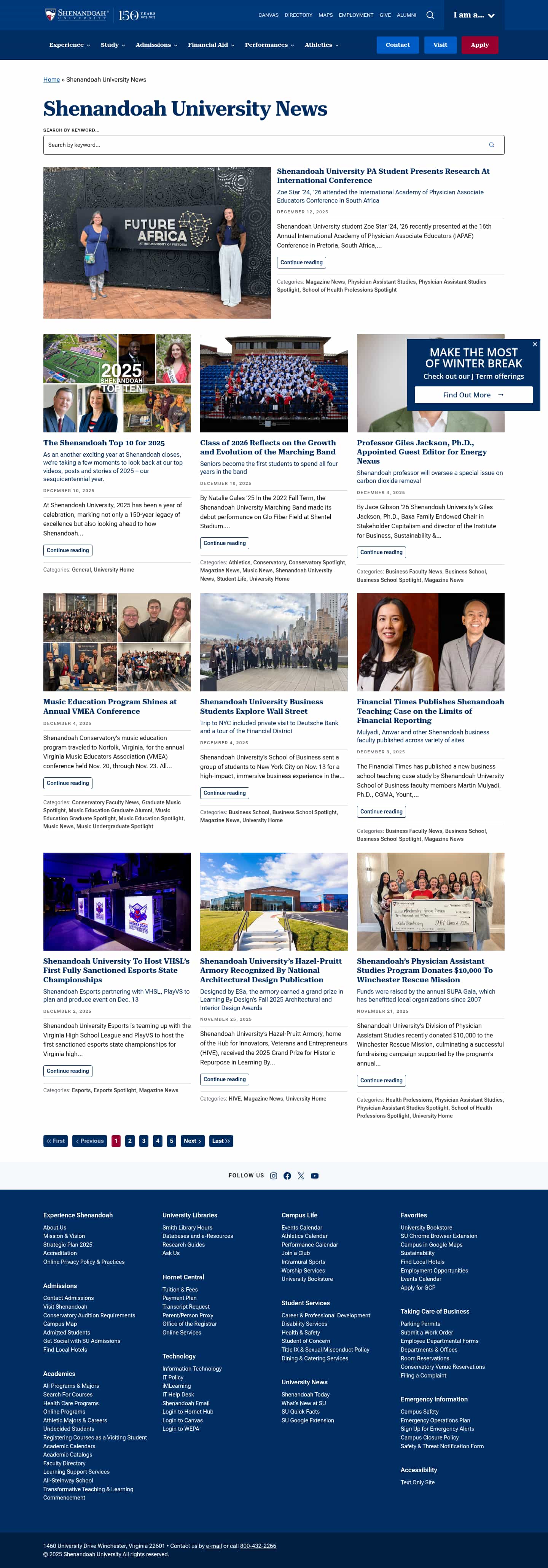Screen dimensions: 548x1568
Task: Click the Facebook icon under Follow Us
Action: 287,1176
